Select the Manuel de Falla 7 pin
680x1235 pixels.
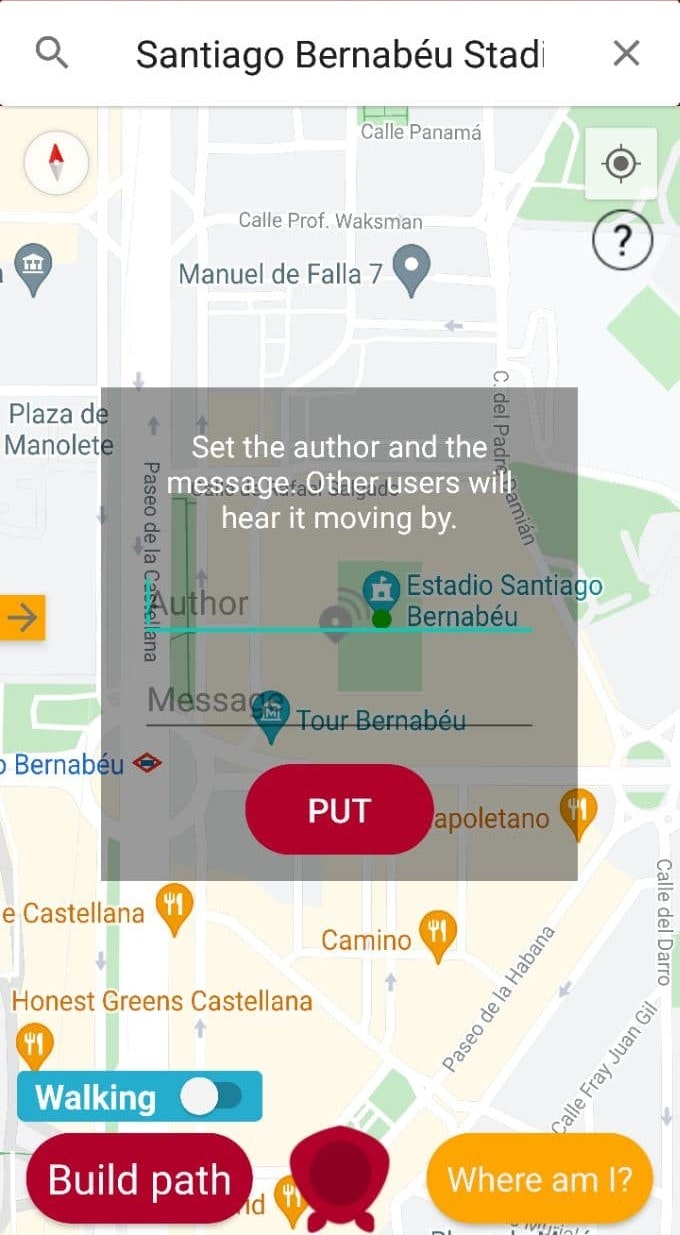(x=410, y=268)
